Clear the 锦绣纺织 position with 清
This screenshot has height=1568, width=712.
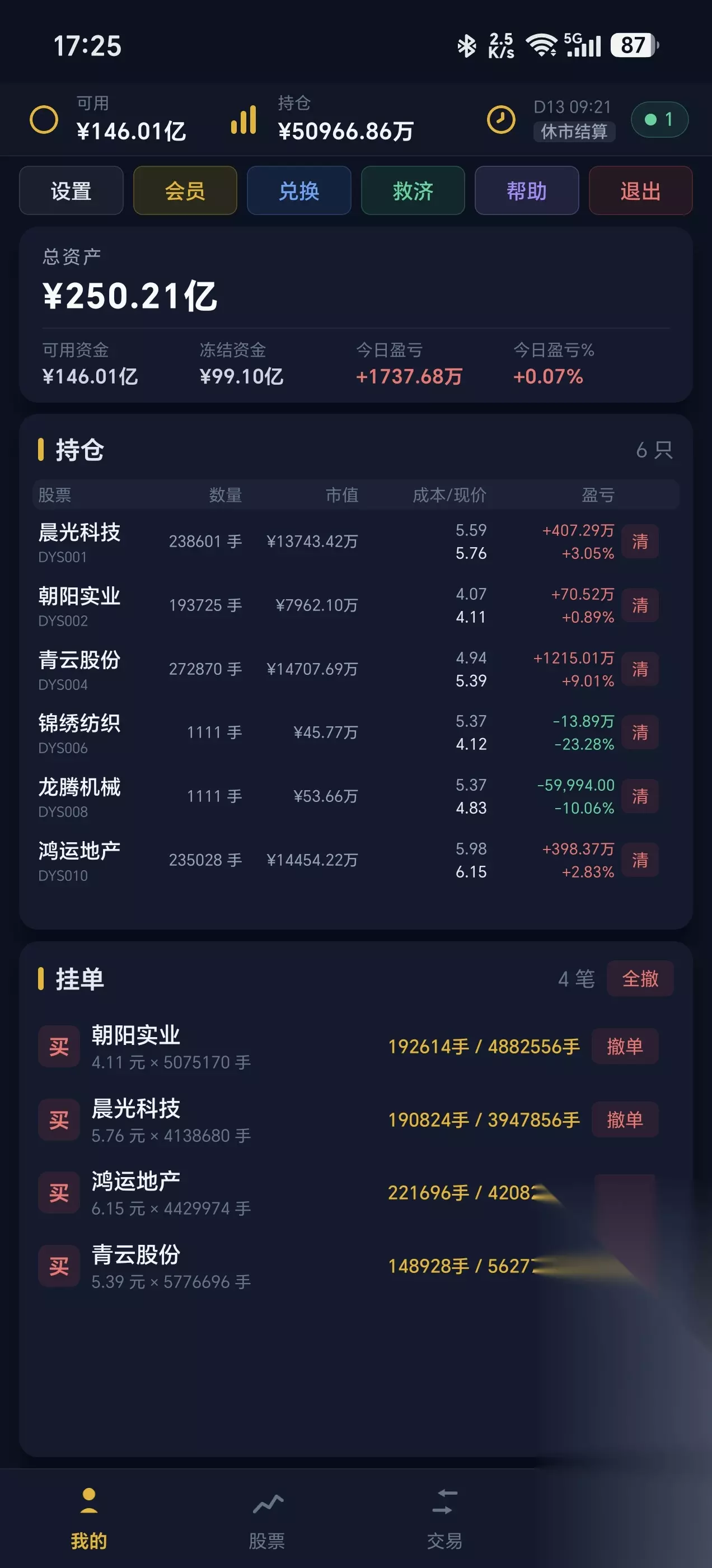point(640,732)
